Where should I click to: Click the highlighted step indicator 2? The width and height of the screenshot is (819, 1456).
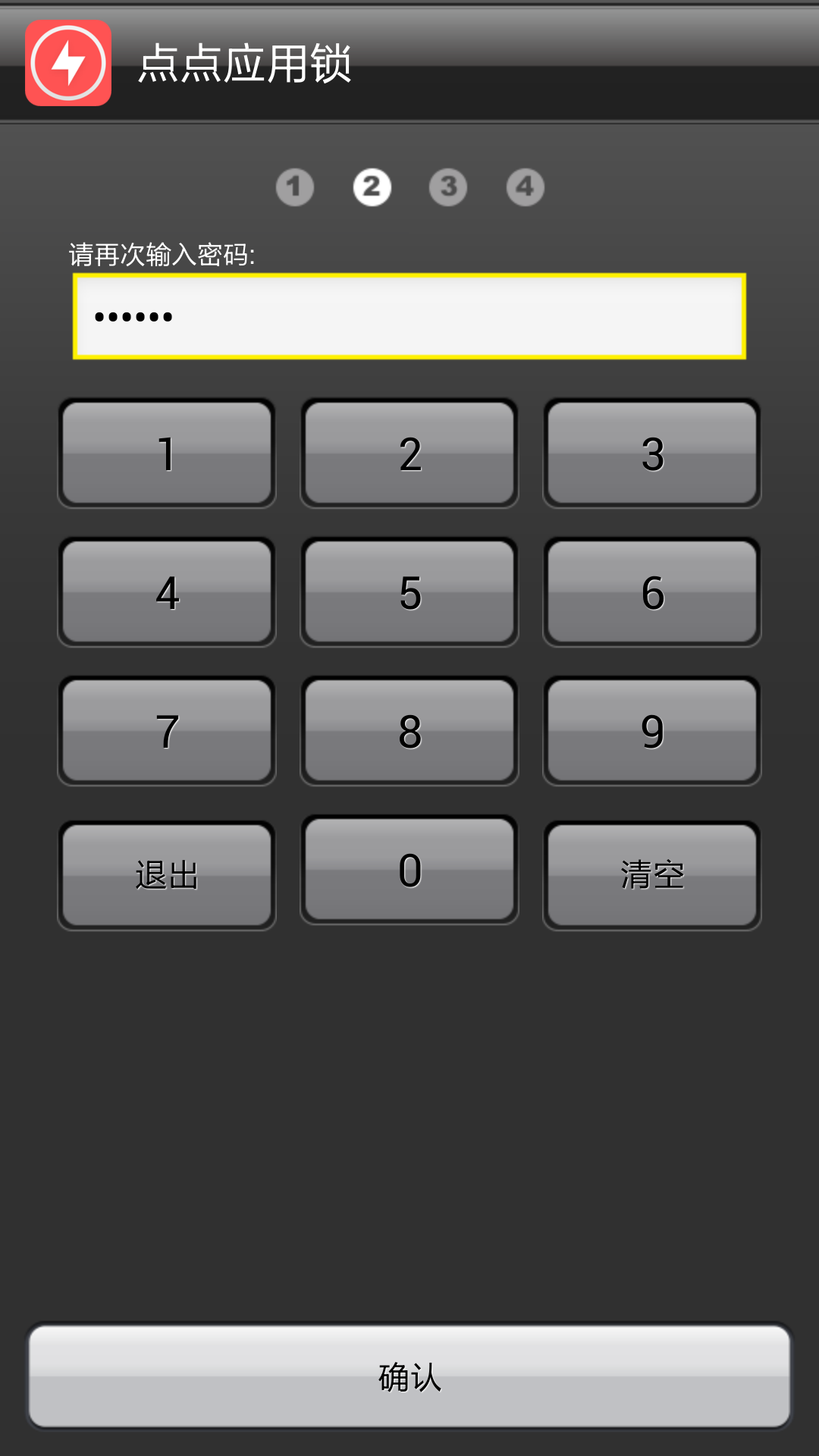372,187
